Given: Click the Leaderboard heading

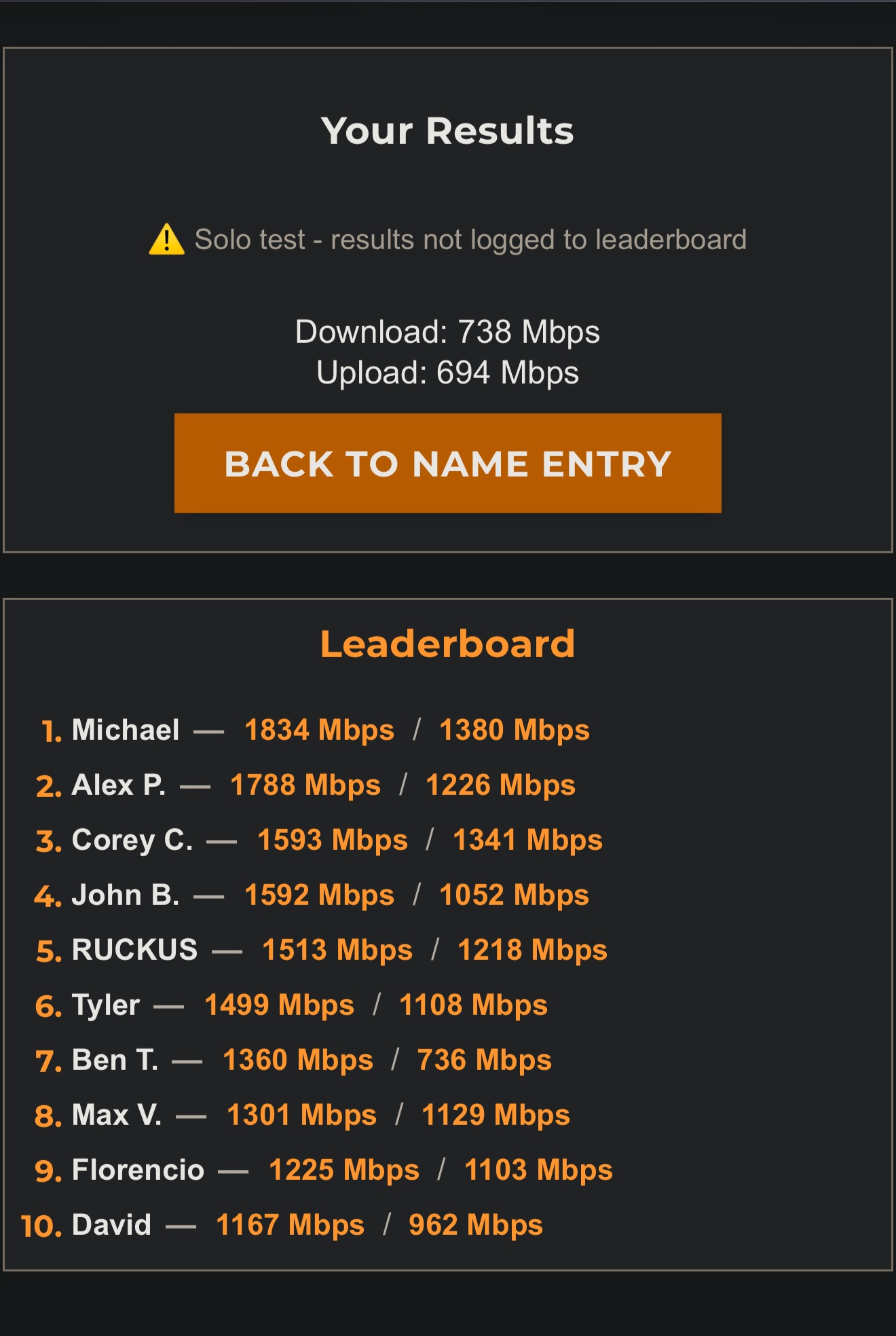Looking at the screenshot, I should pos(448,642).
